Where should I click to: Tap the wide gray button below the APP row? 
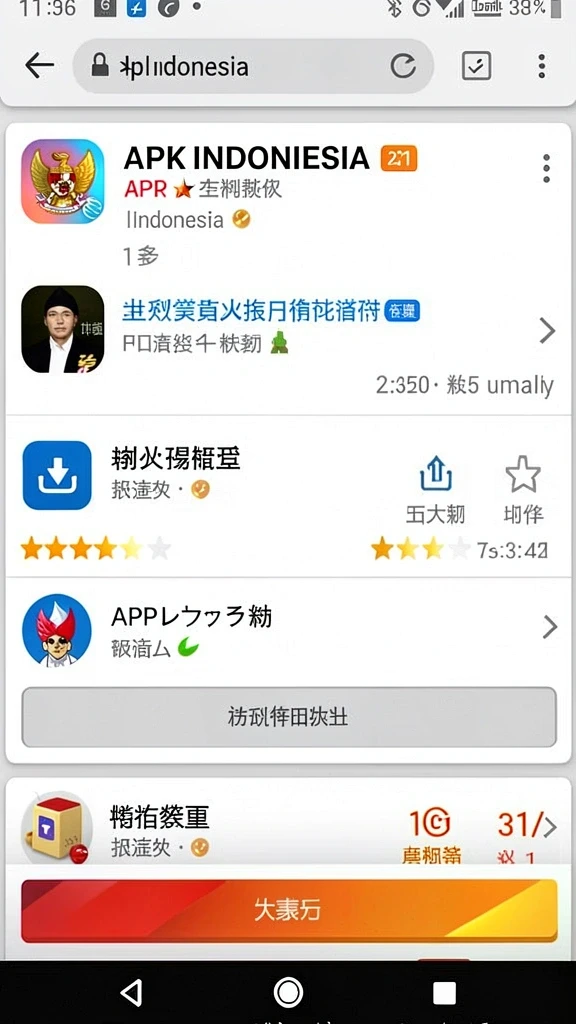(x=289, y=717)
